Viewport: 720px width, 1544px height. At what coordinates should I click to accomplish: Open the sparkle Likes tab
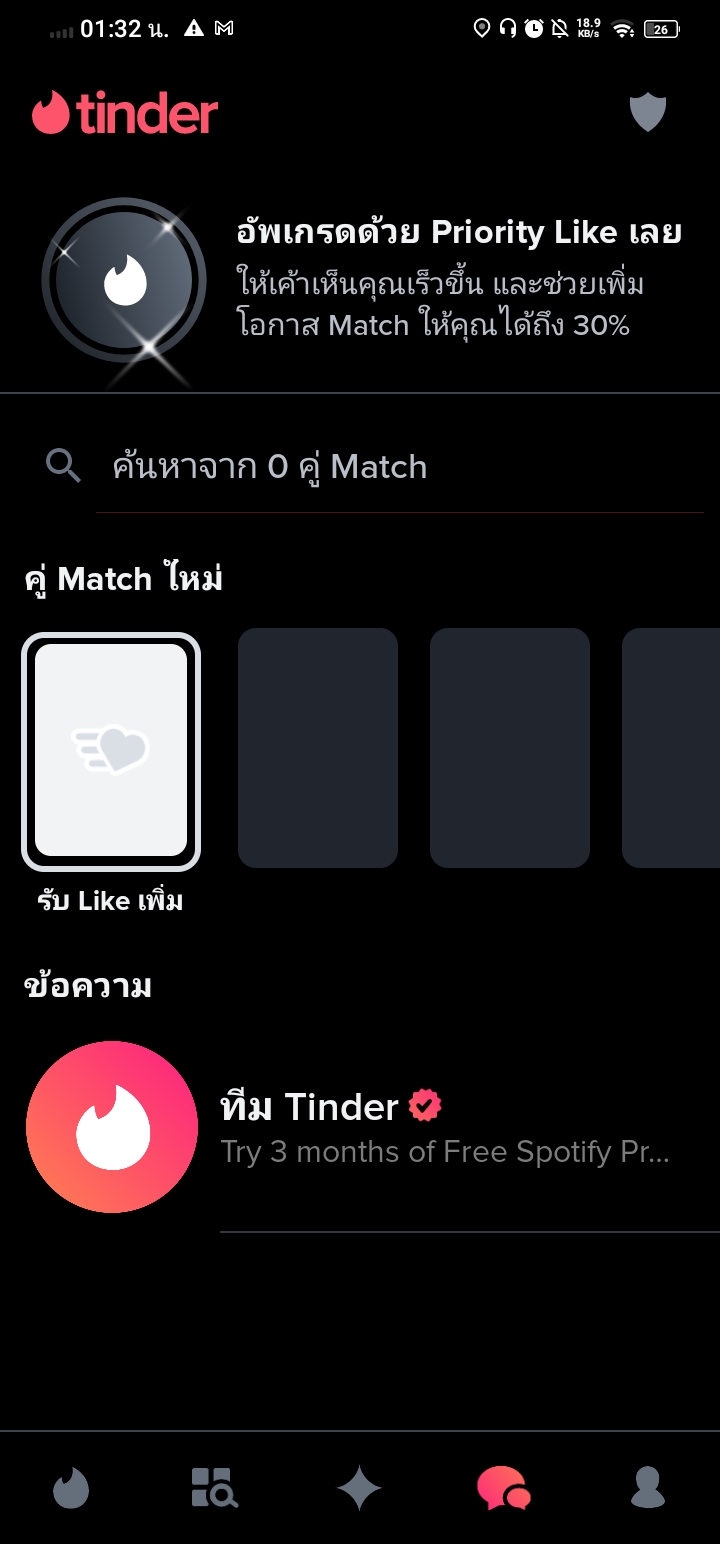pyautogui.click(x=359, y=1489)
